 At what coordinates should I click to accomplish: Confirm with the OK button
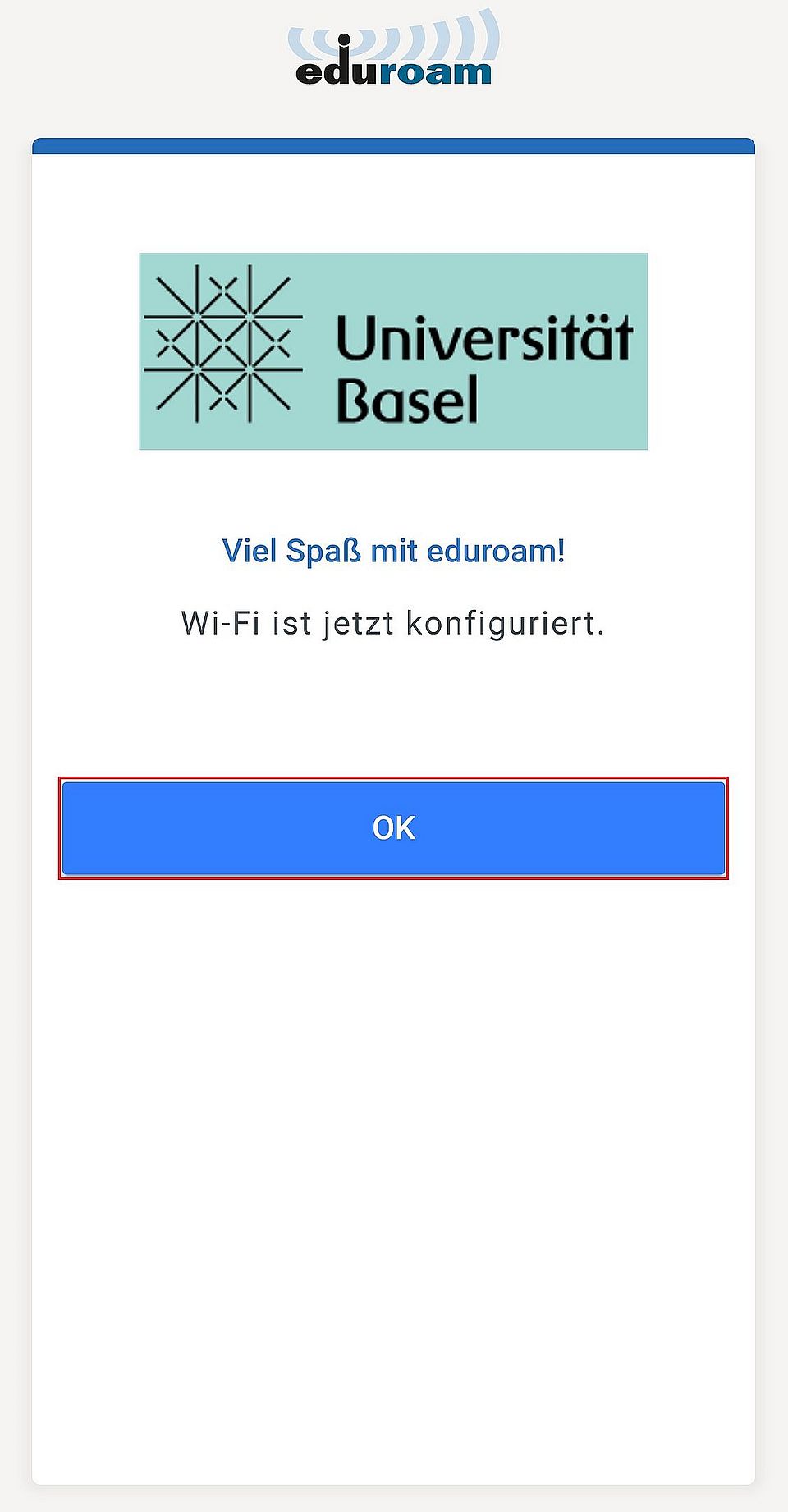coord(393,827)
